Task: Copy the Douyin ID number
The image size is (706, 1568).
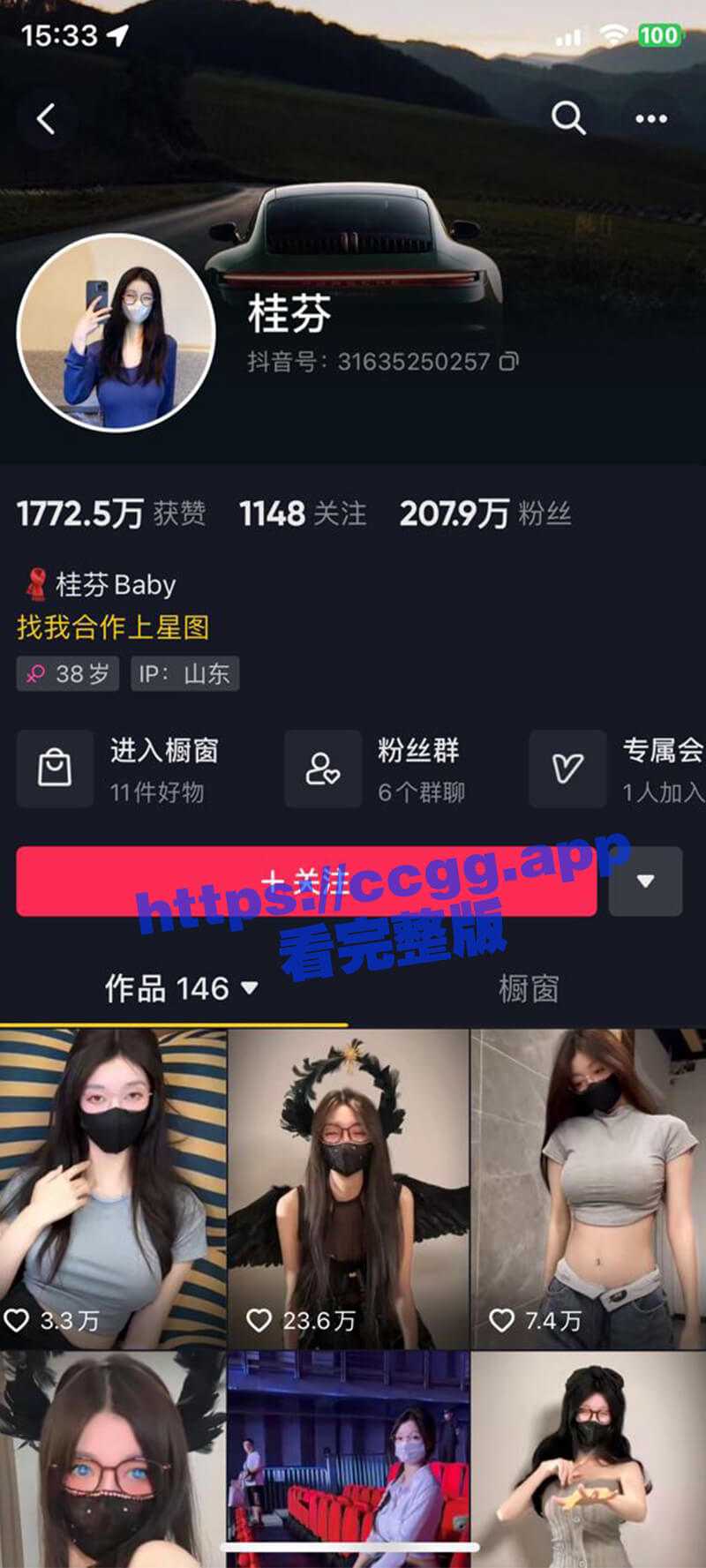Action: [509, 362]
